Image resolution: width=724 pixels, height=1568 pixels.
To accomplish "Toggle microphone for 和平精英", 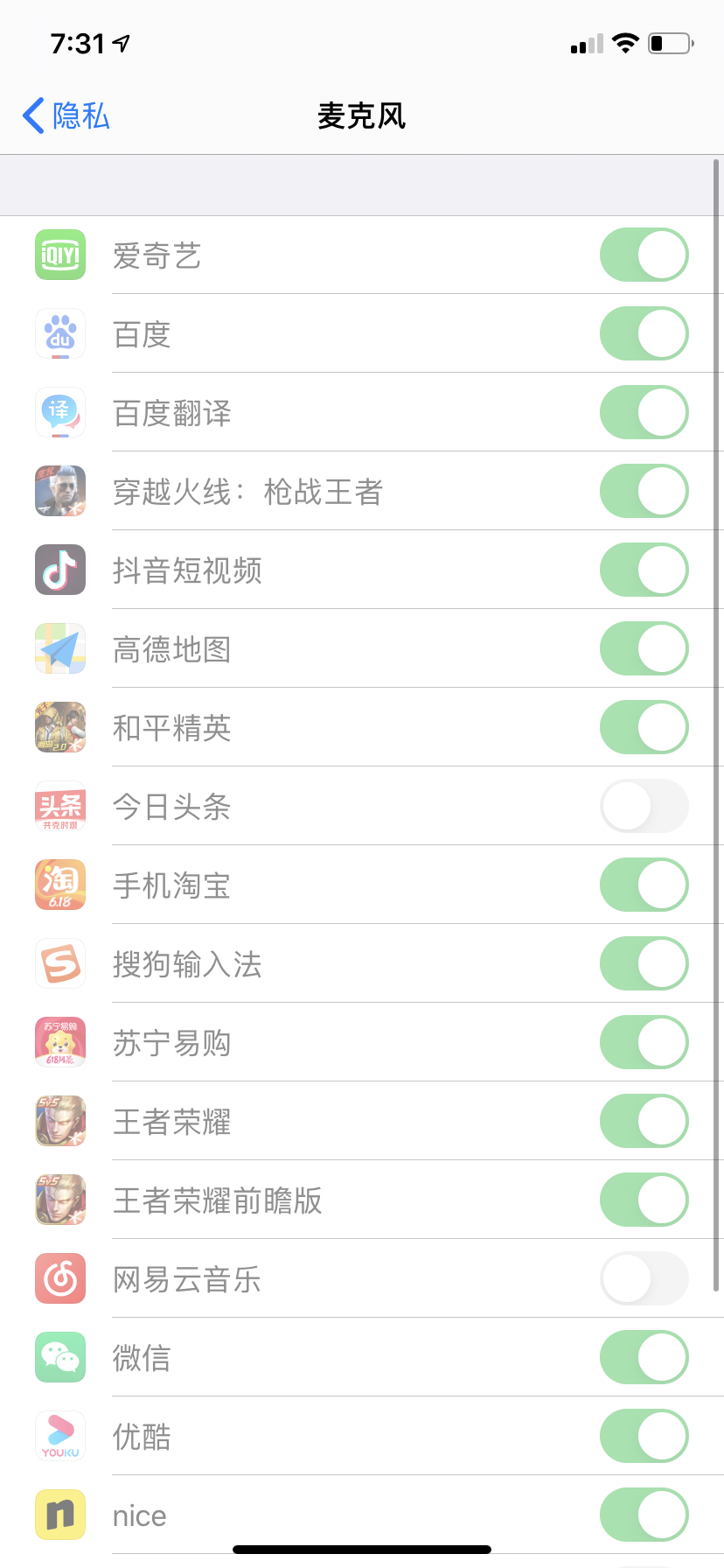I will click(644, 727).
